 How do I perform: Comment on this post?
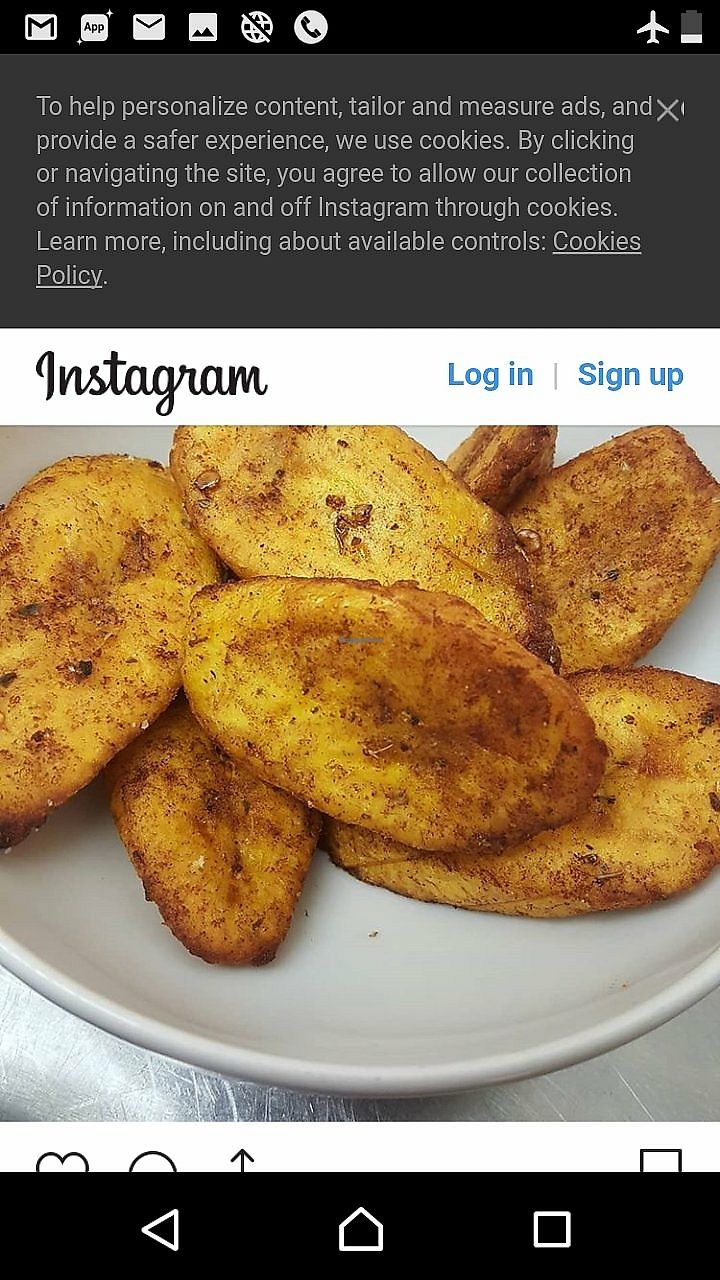coord(153,1162)
